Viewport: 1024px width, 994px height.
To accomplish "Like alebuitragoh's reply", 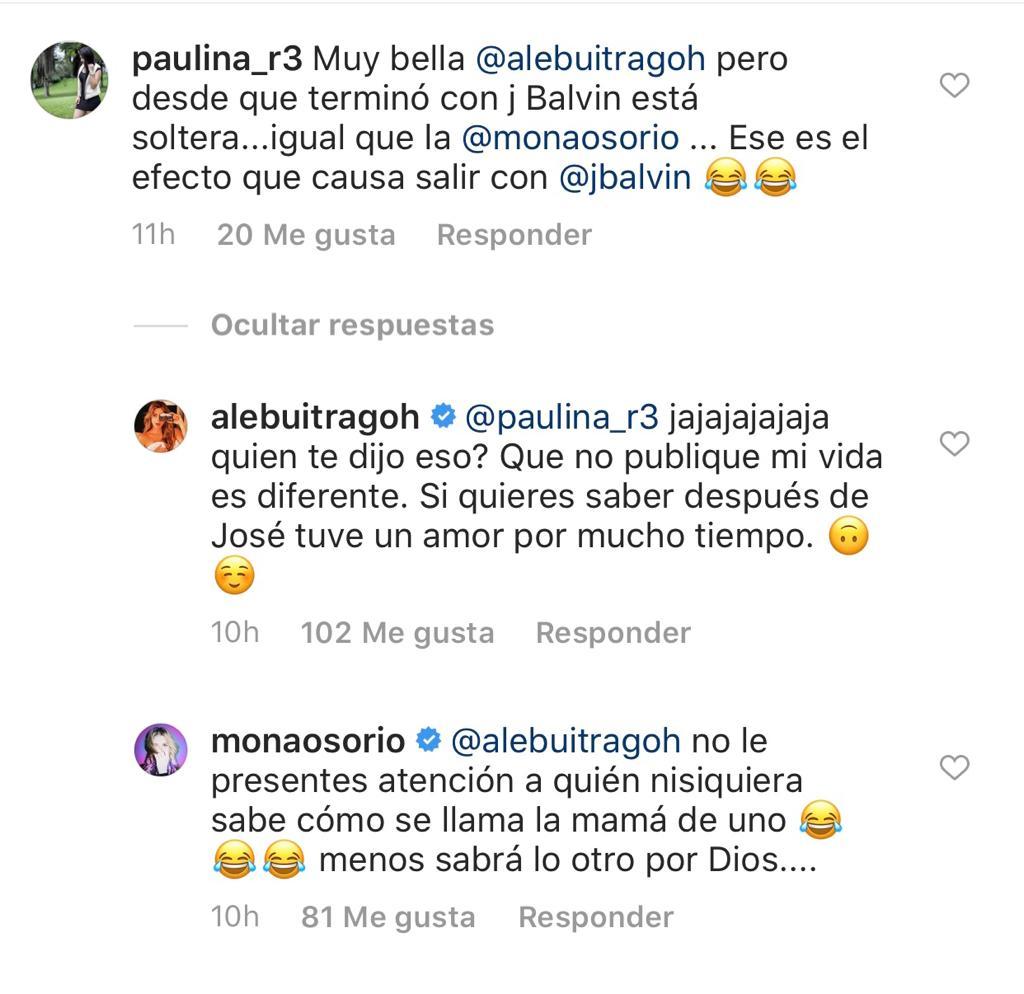I will (x=955, y=443).
